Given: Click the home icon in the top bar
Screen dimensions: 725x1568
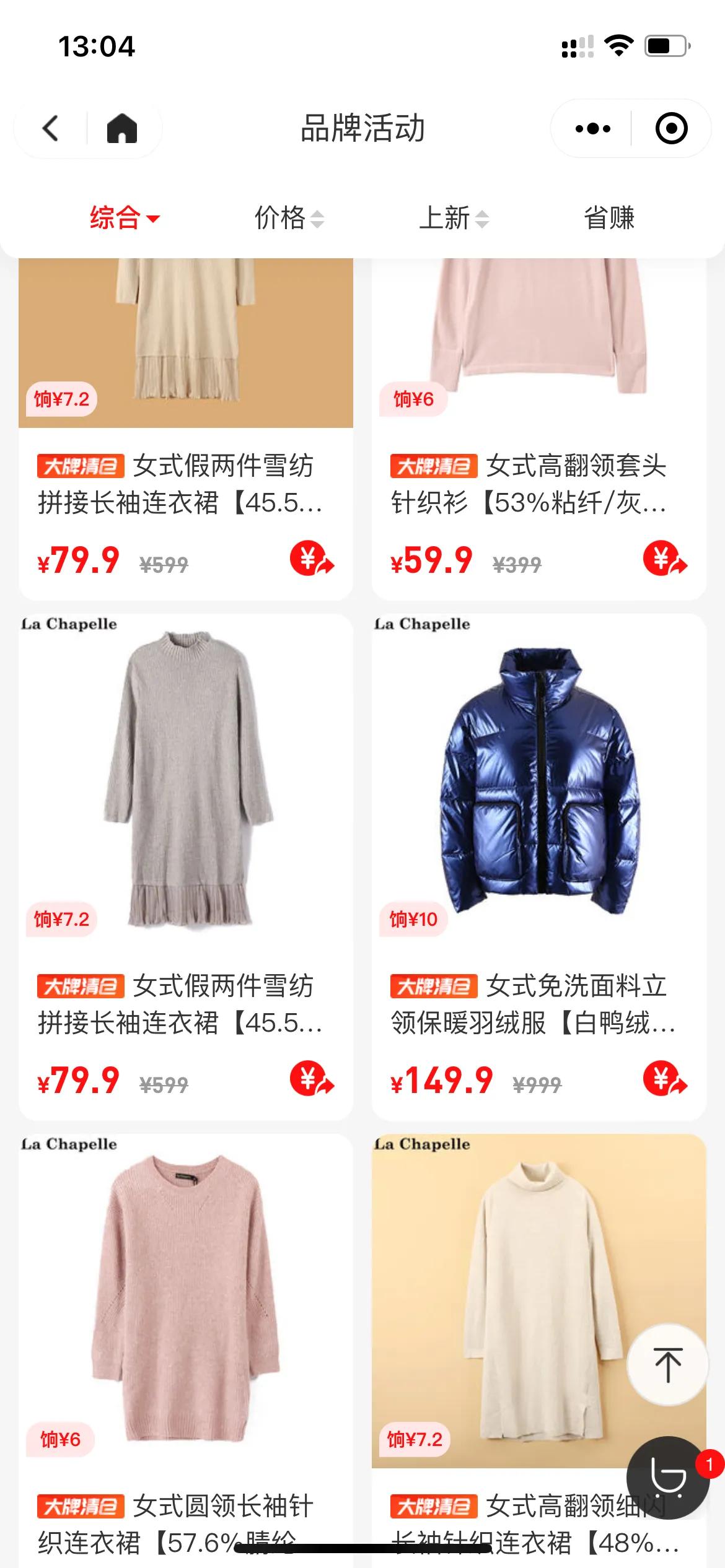Looking at the screenshot, I should (123, 128).
